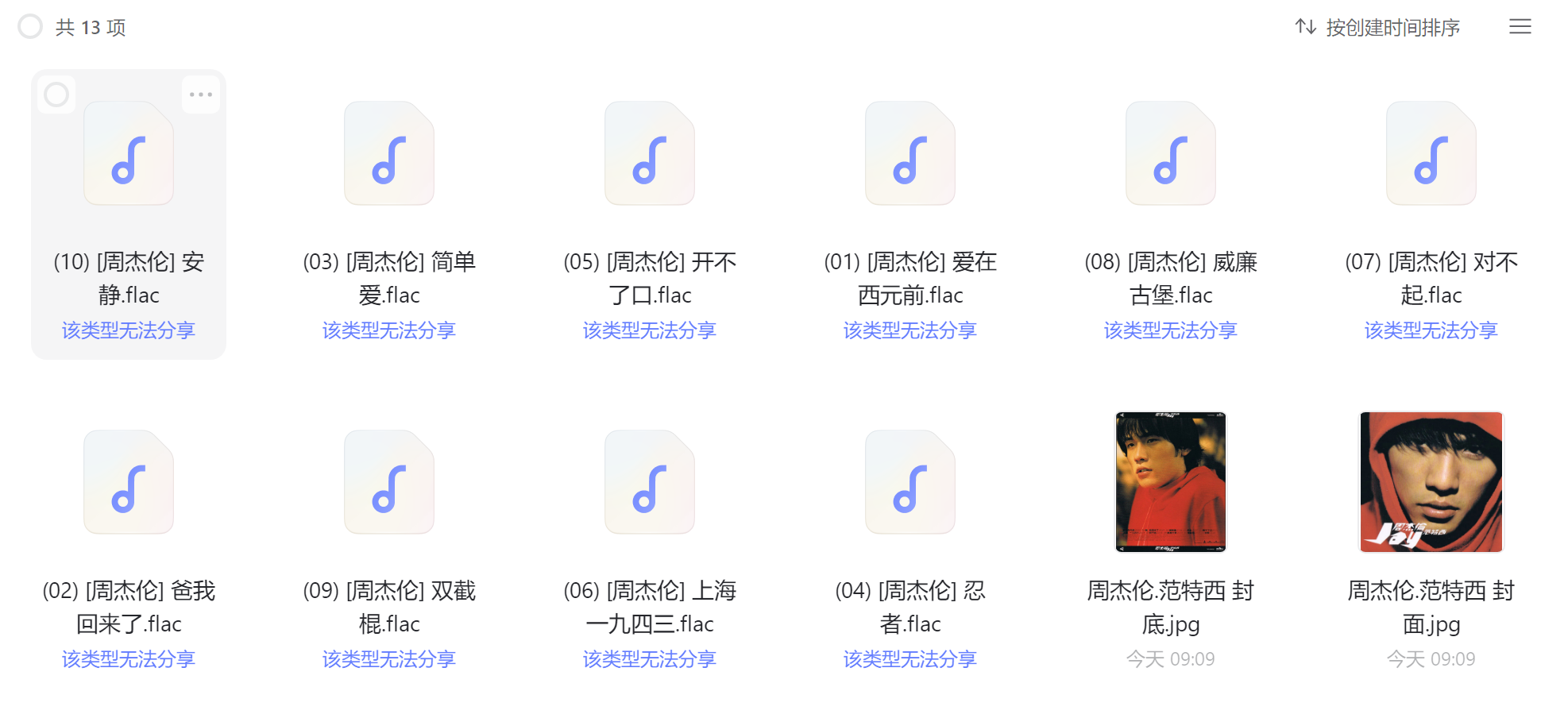This screenshot has height=718, width=1568.
Task: View the 范特西 封面.jpg image
Action: pos(1431,482)
